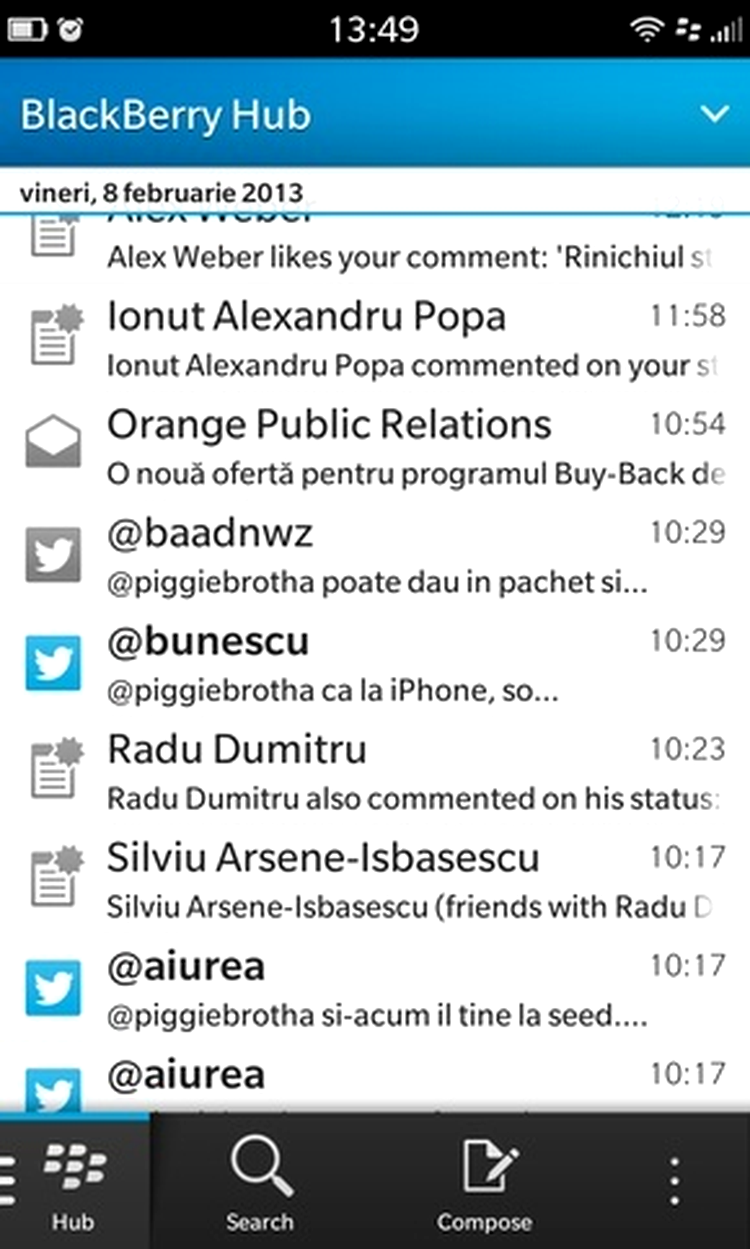Open the Hub tab in bottom bar
The height and width of the screenshot is (1249, 750).
tap(75, 1181)
